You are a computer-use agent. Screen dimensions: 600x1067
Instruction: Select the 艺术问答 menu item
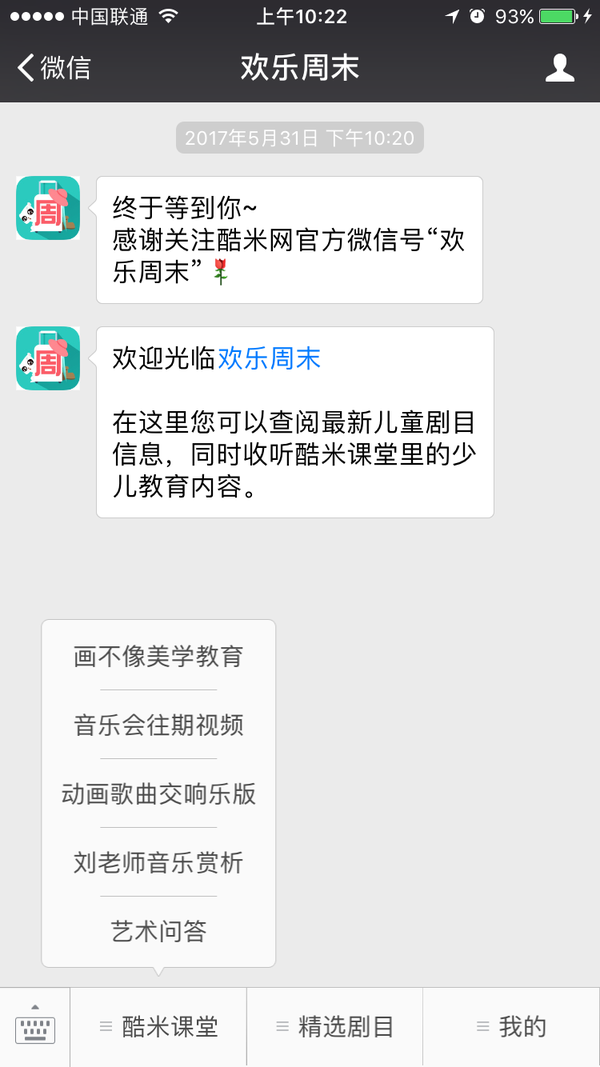pos(159,931)
